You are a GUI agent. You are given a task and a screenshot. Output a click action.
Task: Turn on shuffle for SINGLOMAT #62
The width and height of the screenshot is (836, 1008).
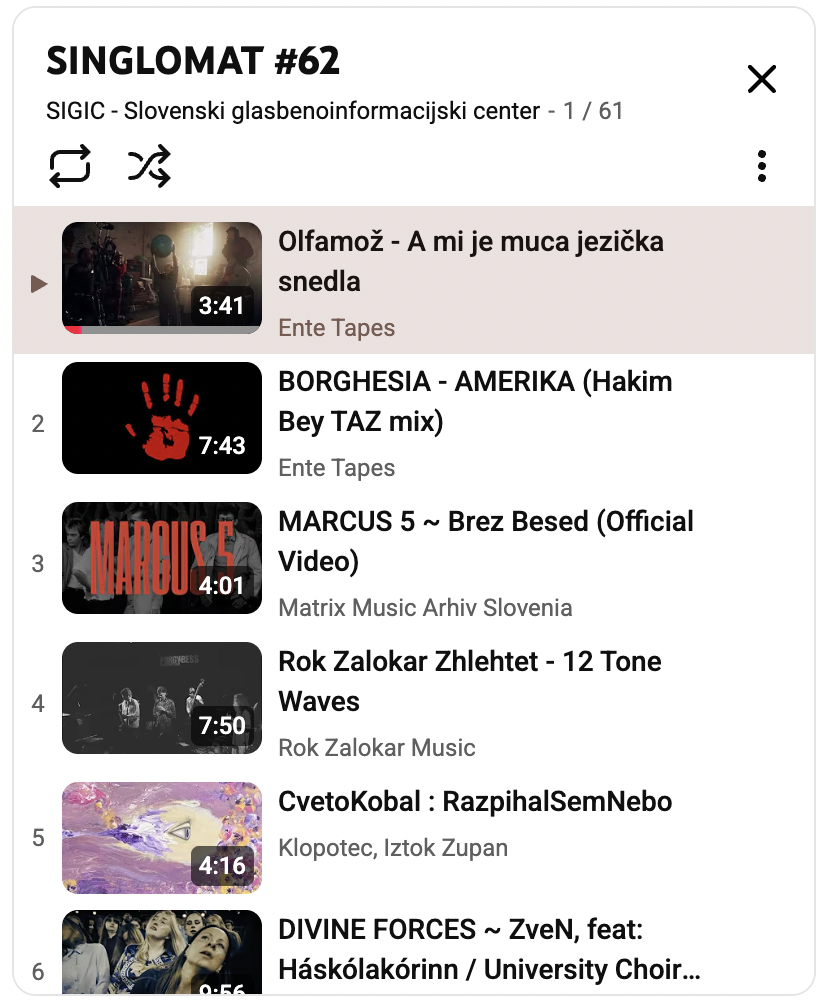coord(148,166)
